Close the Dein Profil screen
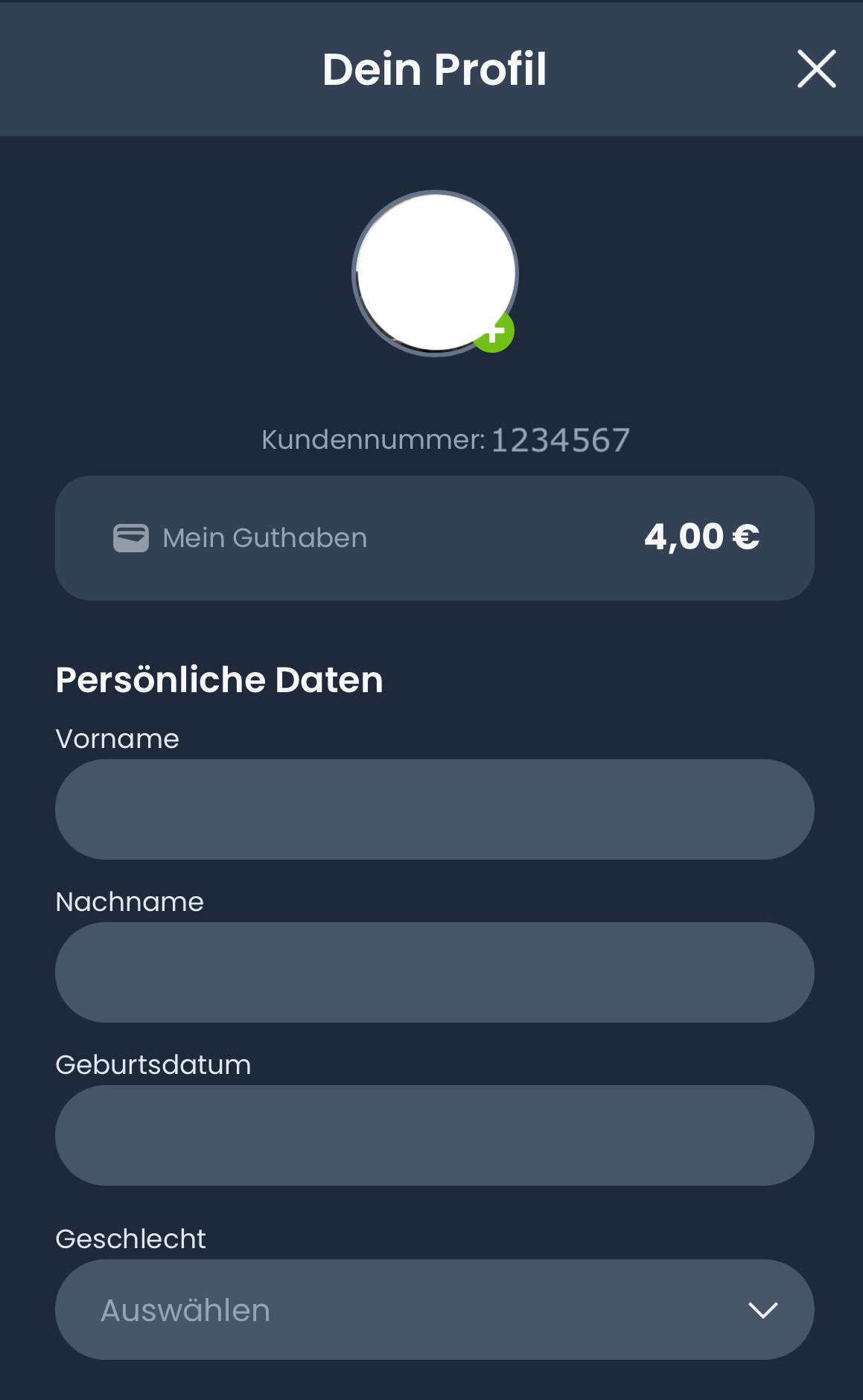The image size is (863, 1400). tap(816, 69)
